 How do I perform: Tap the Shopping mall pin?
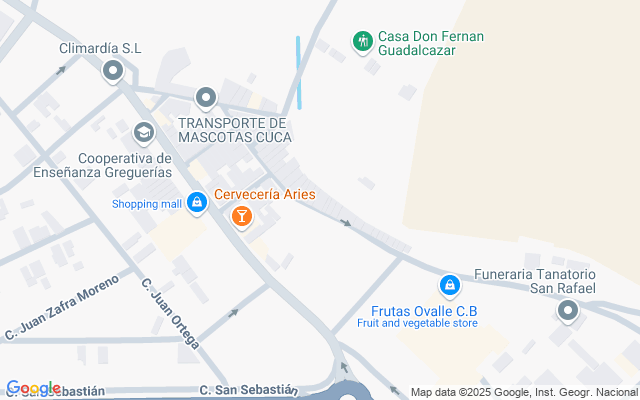[198, 204]
